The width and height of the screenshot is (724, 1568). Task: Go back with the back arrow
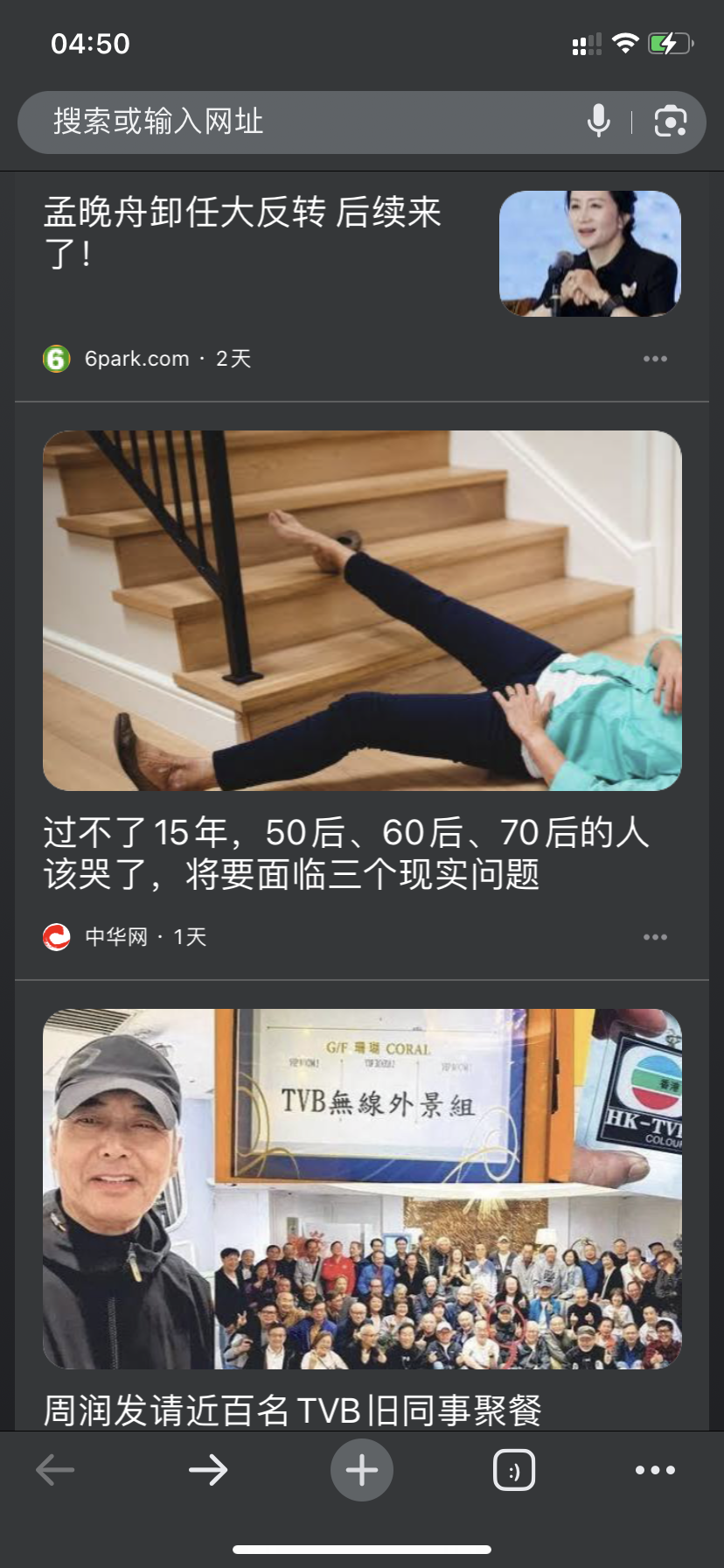click(55, 1470)
